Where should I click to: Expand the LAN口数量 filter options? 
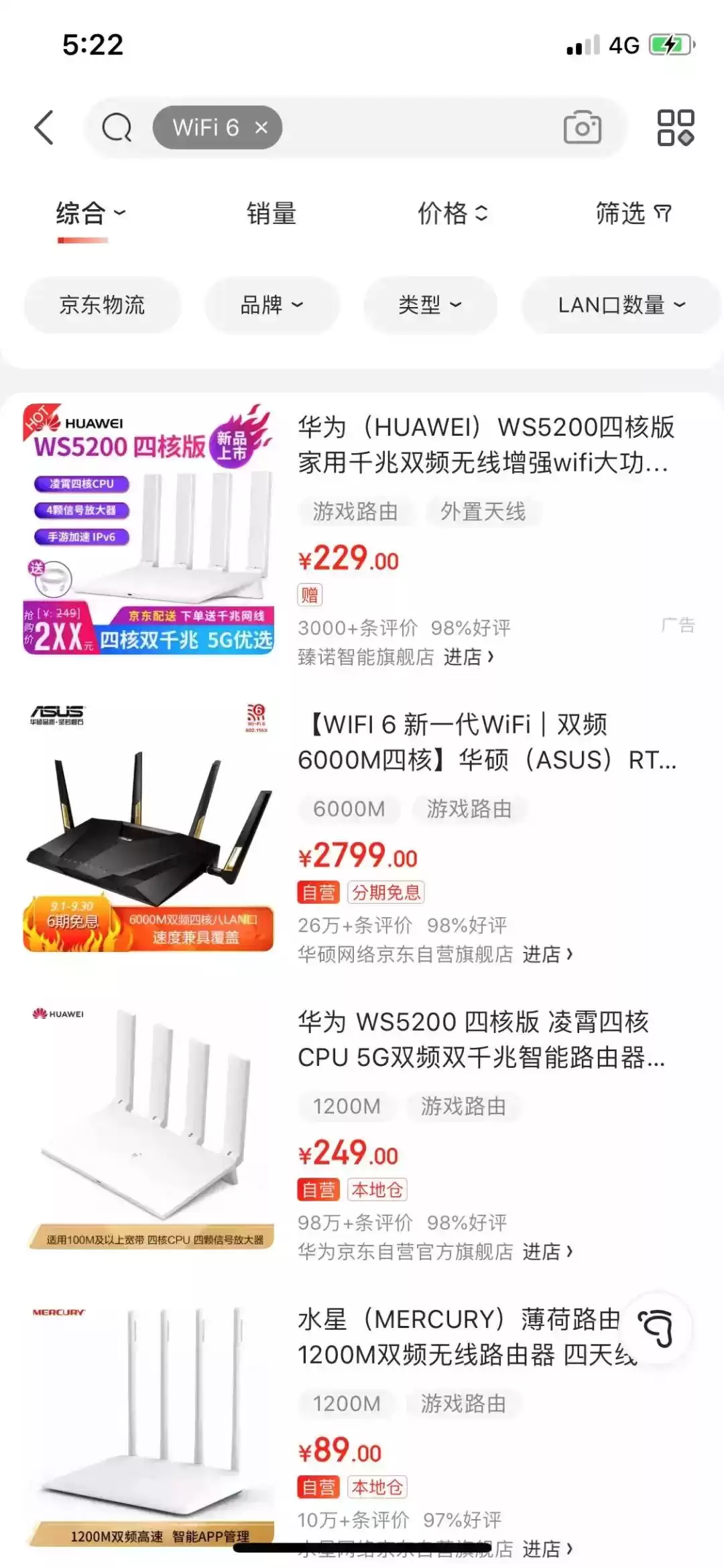click(x=619, y=305)
